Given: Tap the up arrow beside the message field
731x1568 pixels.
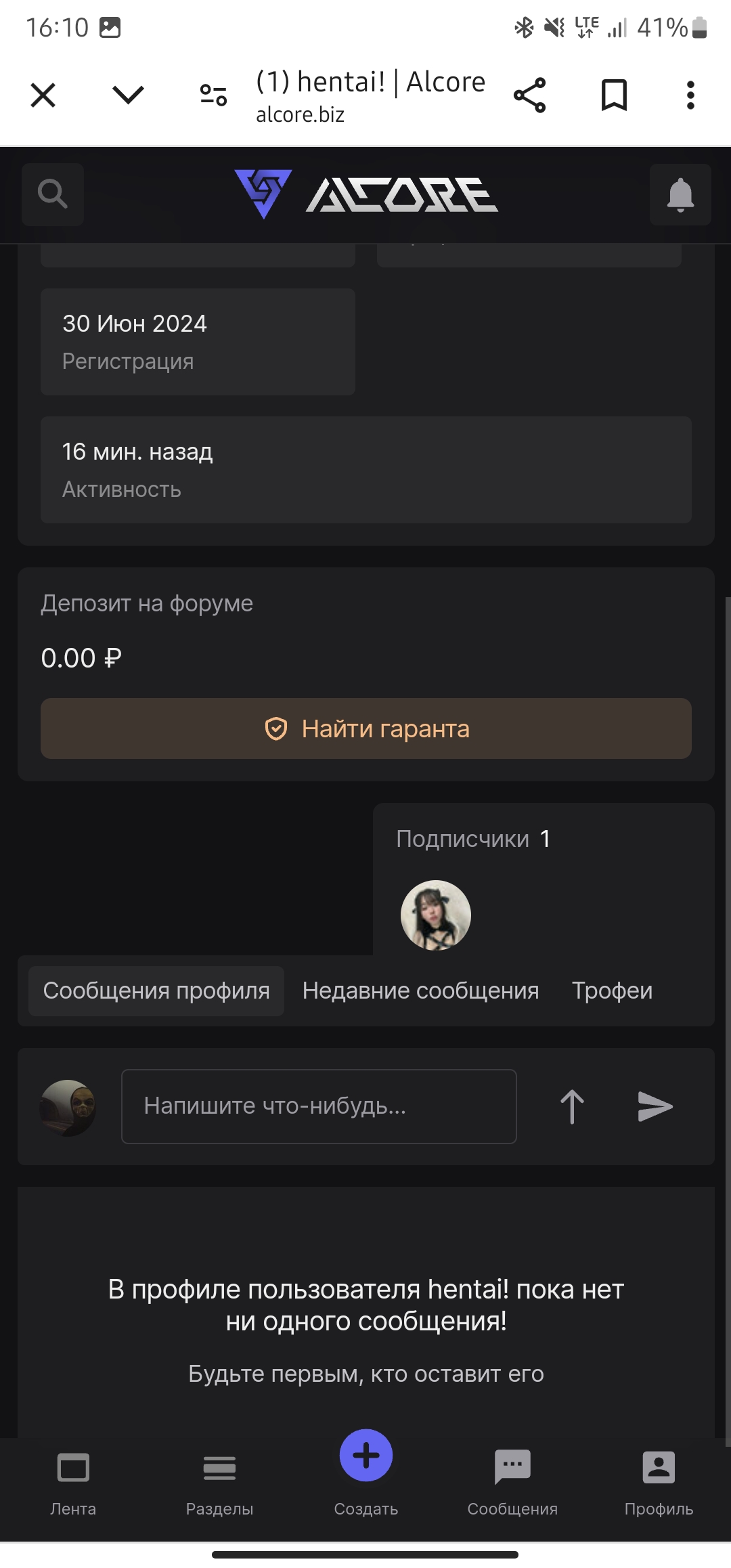Looking at the screenshot, I should click(572, 1106).
